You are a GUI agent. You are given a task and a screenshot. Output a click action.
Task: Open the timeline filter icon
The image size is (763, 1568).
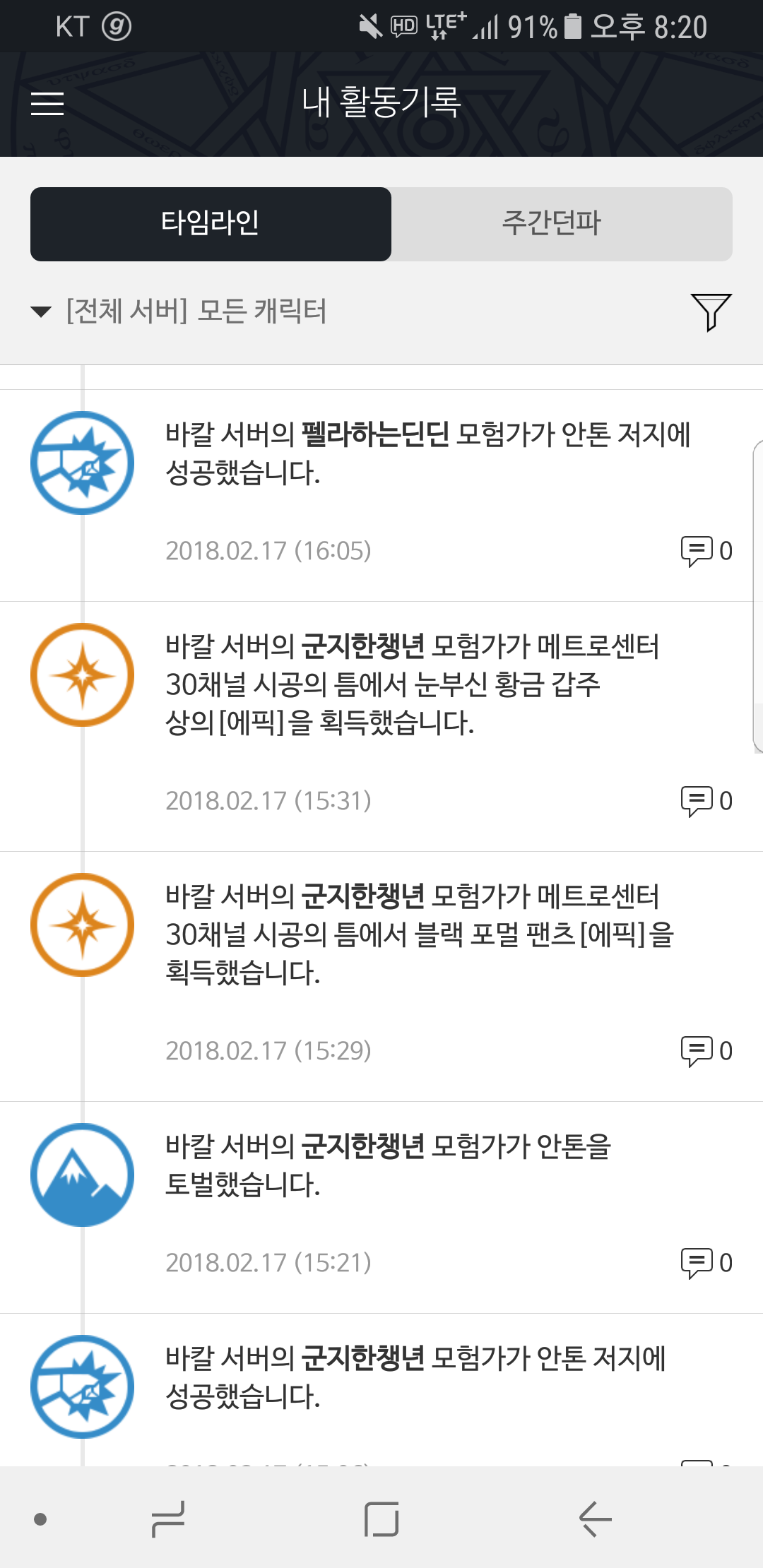coord(711,311)
